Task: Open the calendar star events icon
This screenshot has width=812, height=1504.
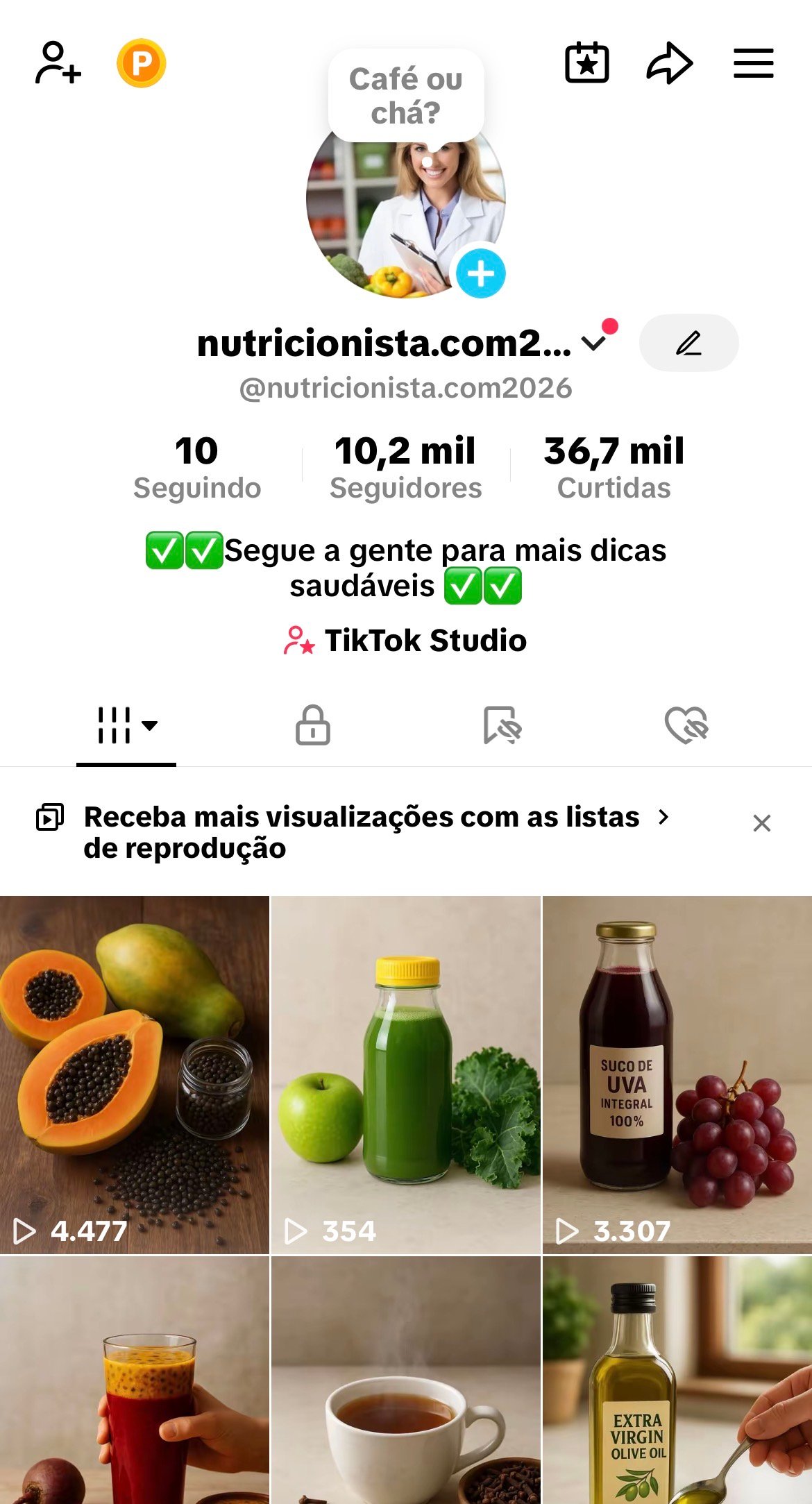Action: click(587, 63)
